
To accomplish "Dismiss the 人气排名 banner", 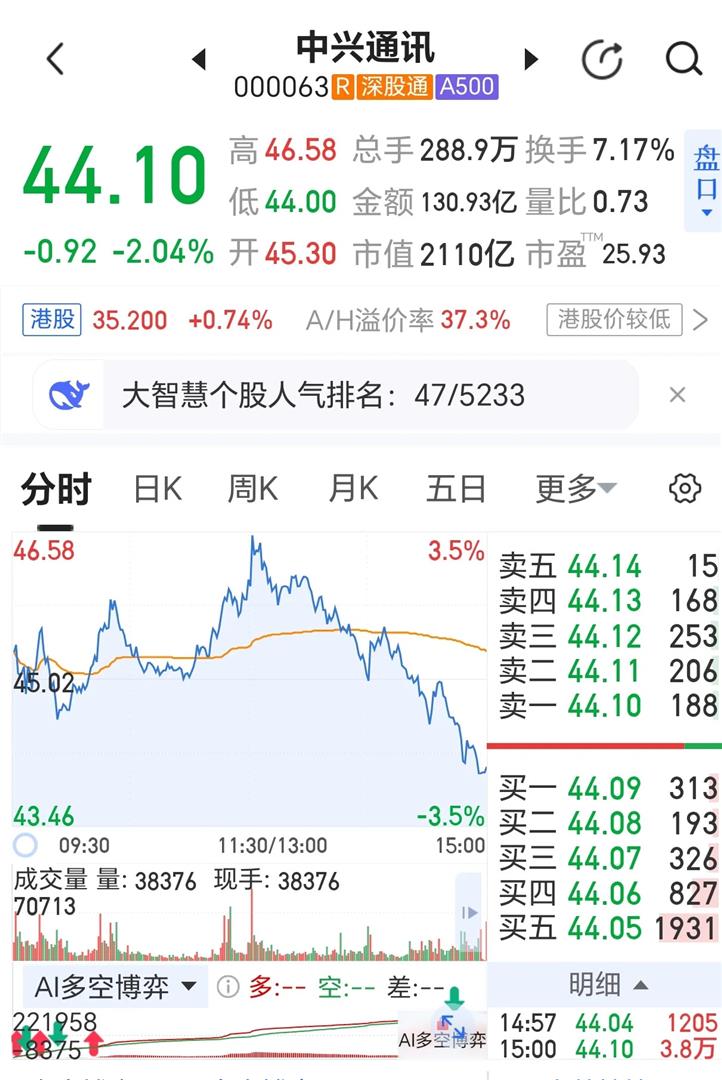I will click(x=677, y=395).
